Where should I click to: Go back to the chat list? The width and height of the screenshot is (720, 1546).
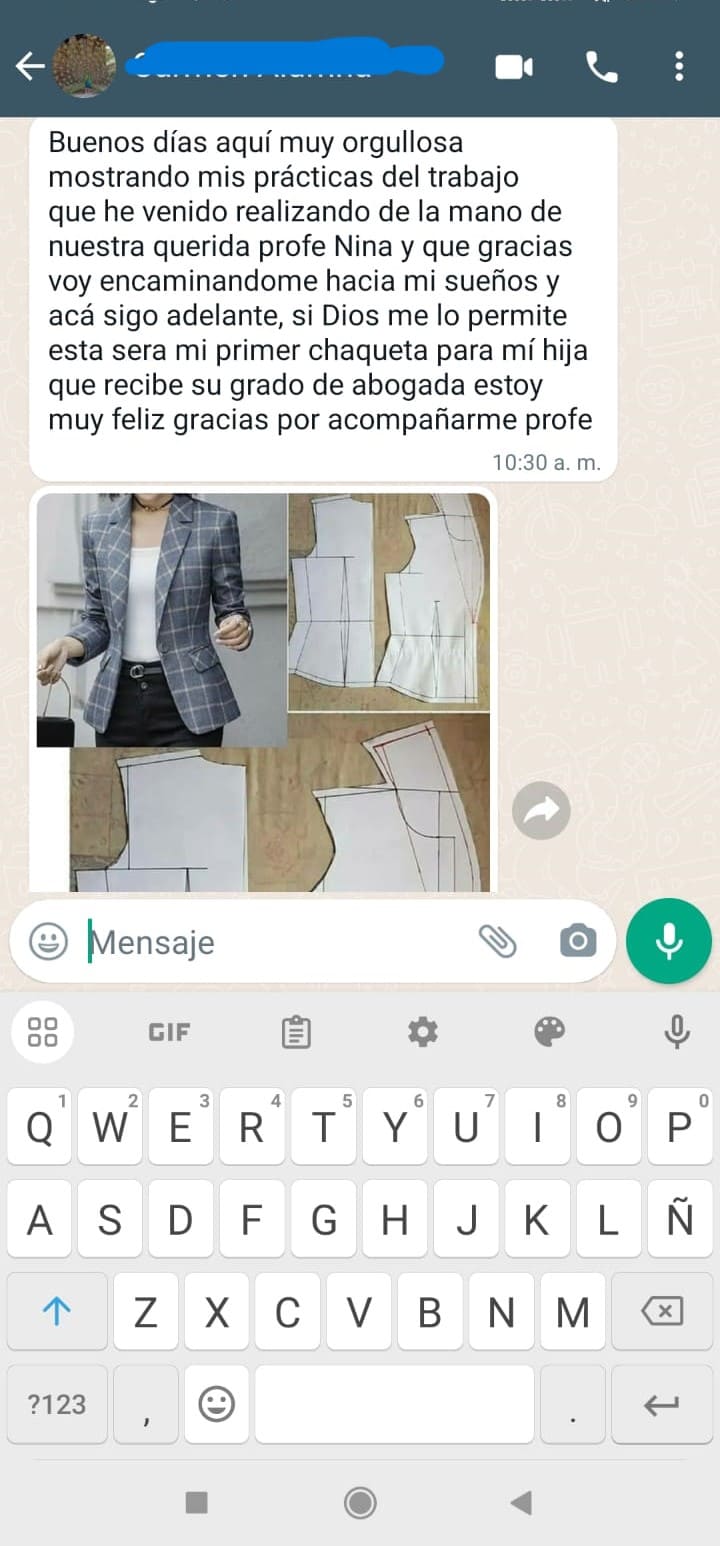pos(30,67)
